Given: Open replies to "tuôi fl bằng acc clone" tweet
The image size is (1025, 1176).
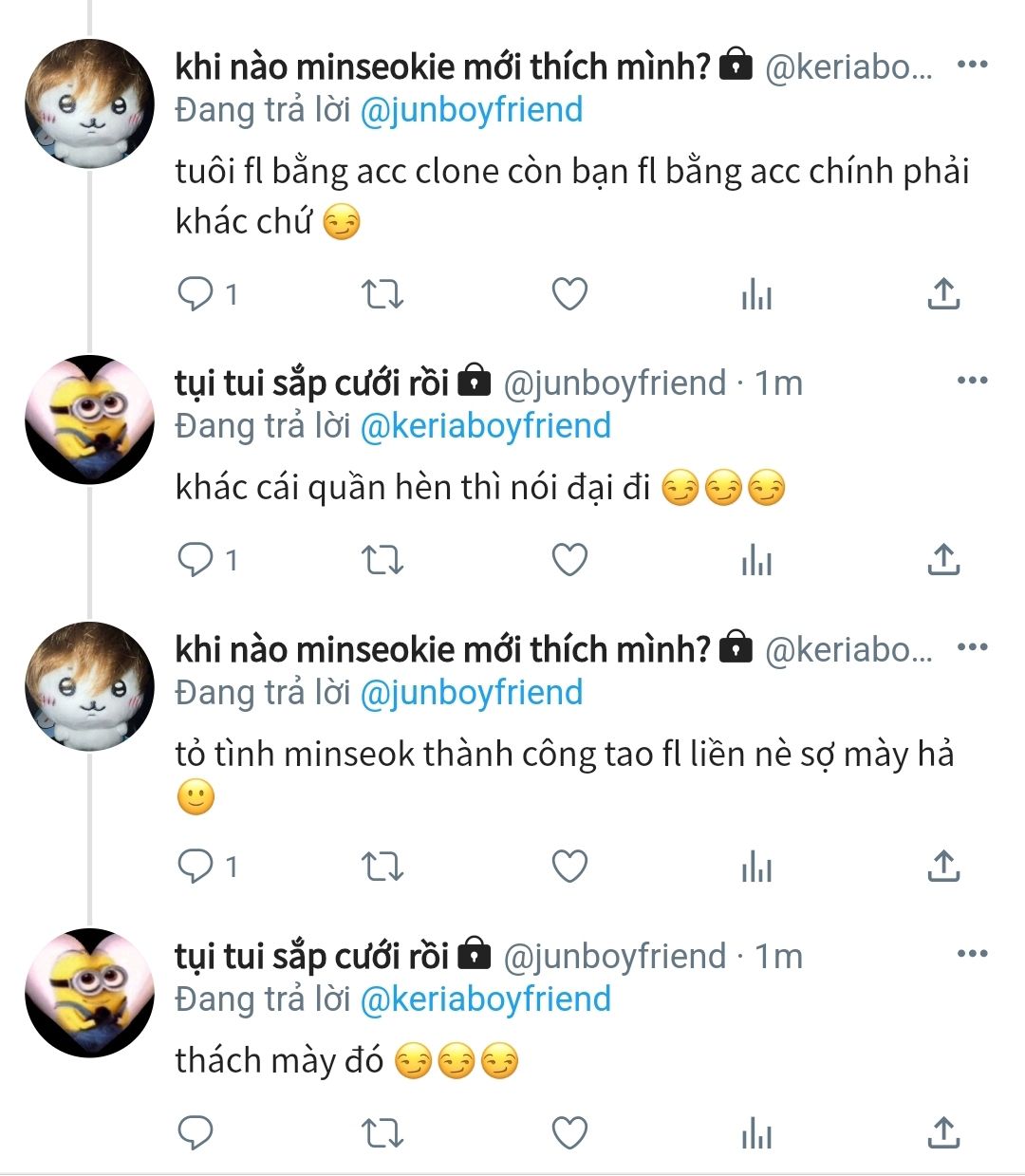Looking at the screenshot, I should (208, 294).
